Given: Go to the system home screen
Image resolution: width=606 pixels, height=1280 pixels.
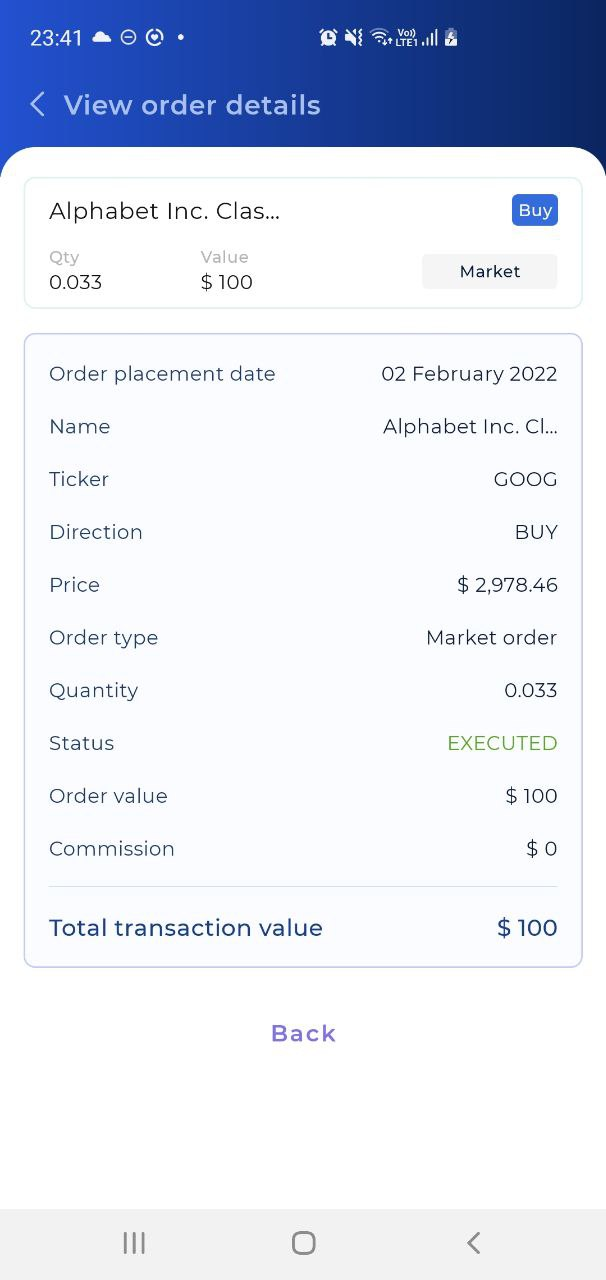Looking at the screenshot, I should [x=303, y=1243].
